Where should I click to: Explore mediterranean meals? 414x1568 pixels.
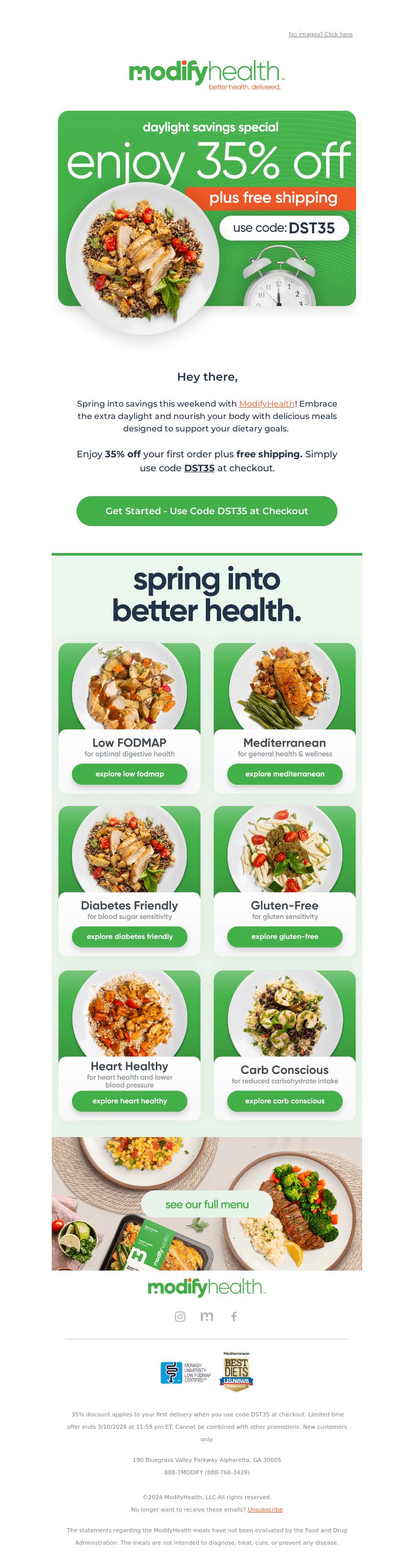[x=284, y=773]
